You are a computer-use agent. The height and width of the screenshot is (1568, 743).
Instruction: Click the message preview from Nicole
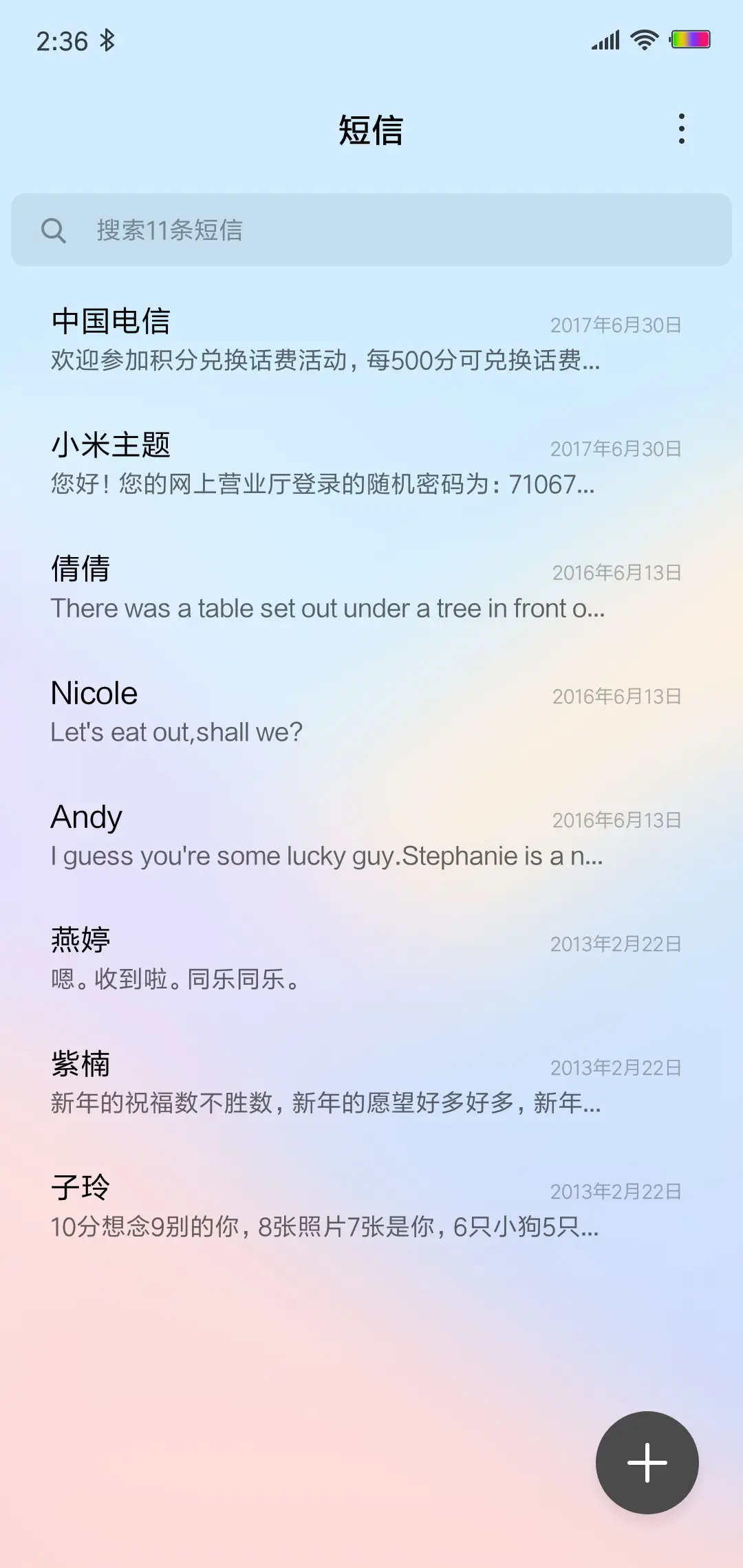pyautogui.click(x=176, y=732)
